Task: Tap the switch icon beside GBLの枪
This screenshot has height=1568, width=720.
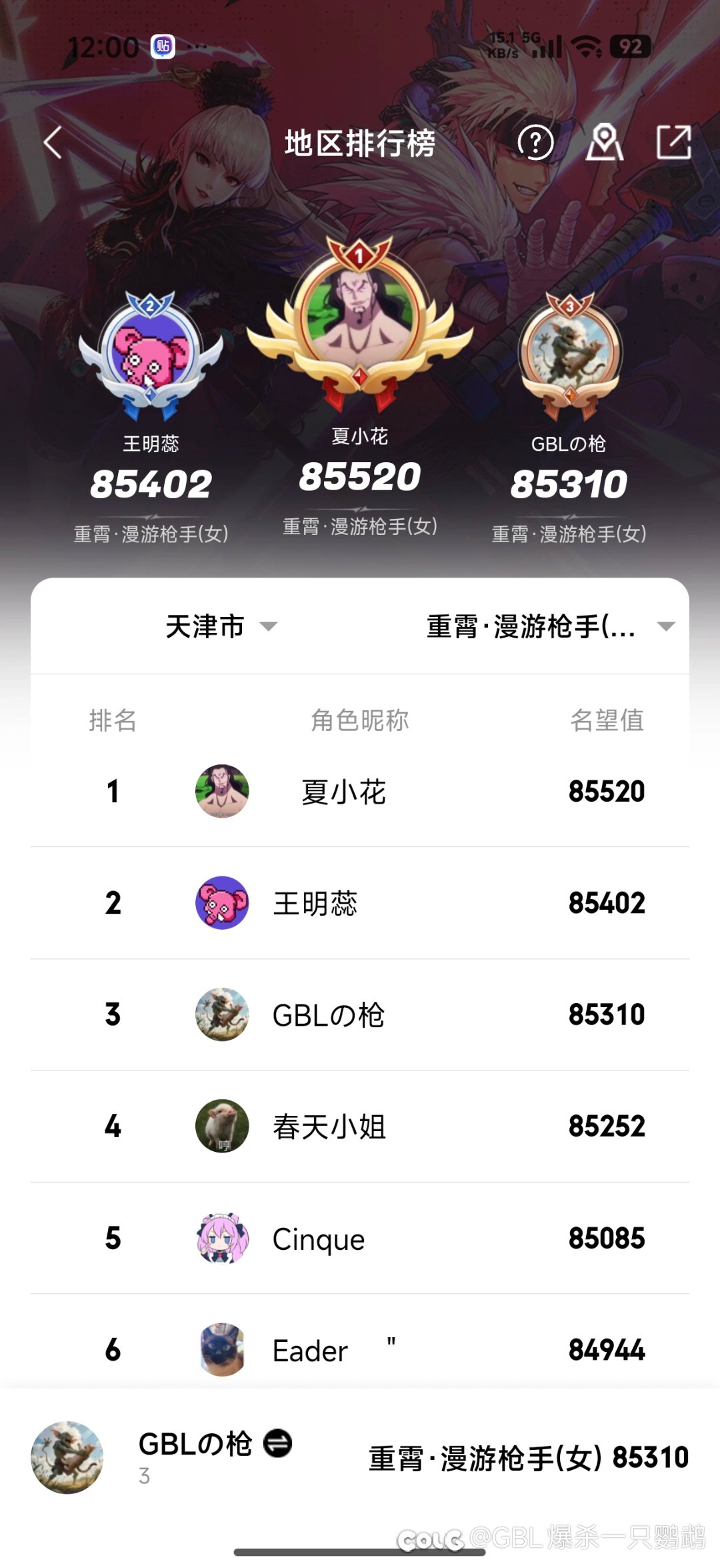Action: 278,1443
